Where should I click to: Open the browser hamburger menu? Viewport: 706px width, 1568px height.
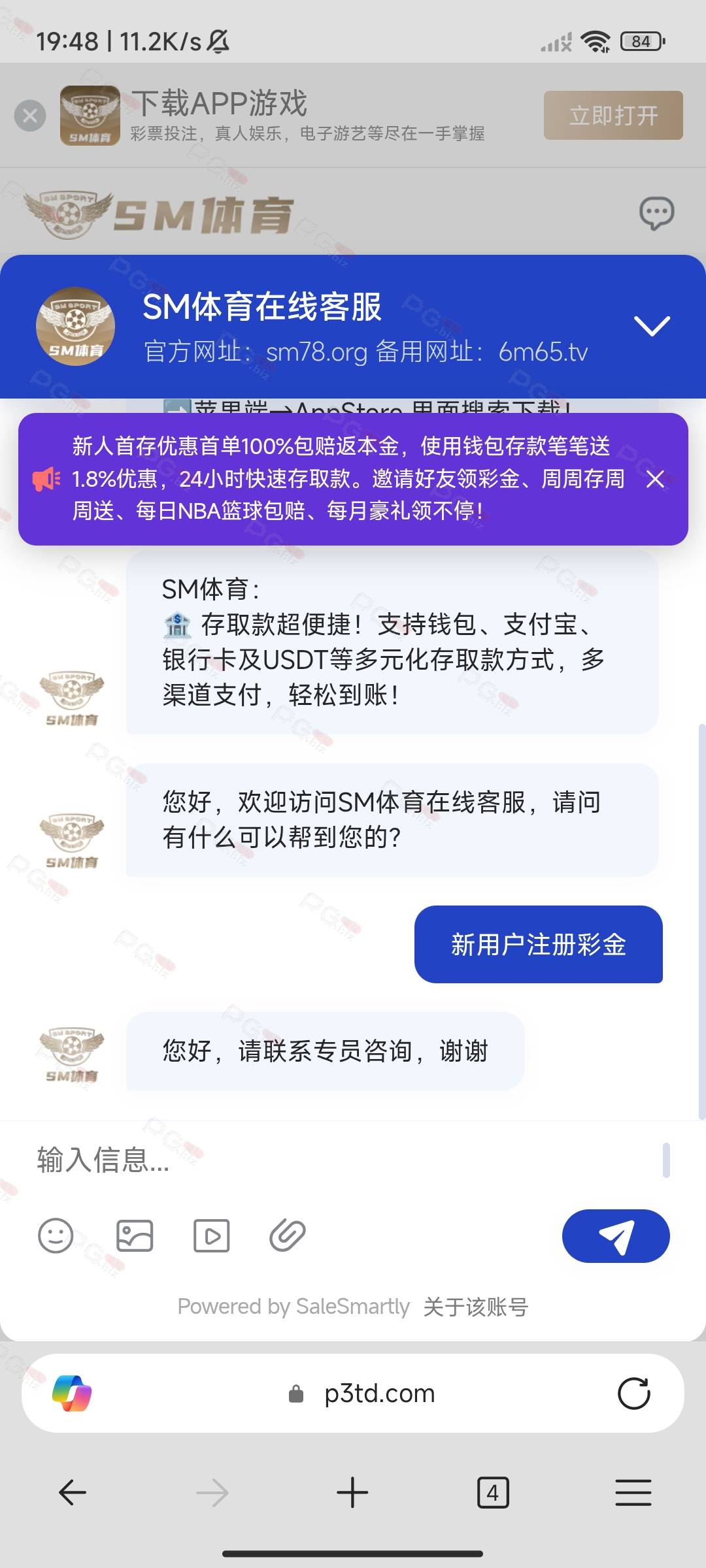pos(633,1493)
